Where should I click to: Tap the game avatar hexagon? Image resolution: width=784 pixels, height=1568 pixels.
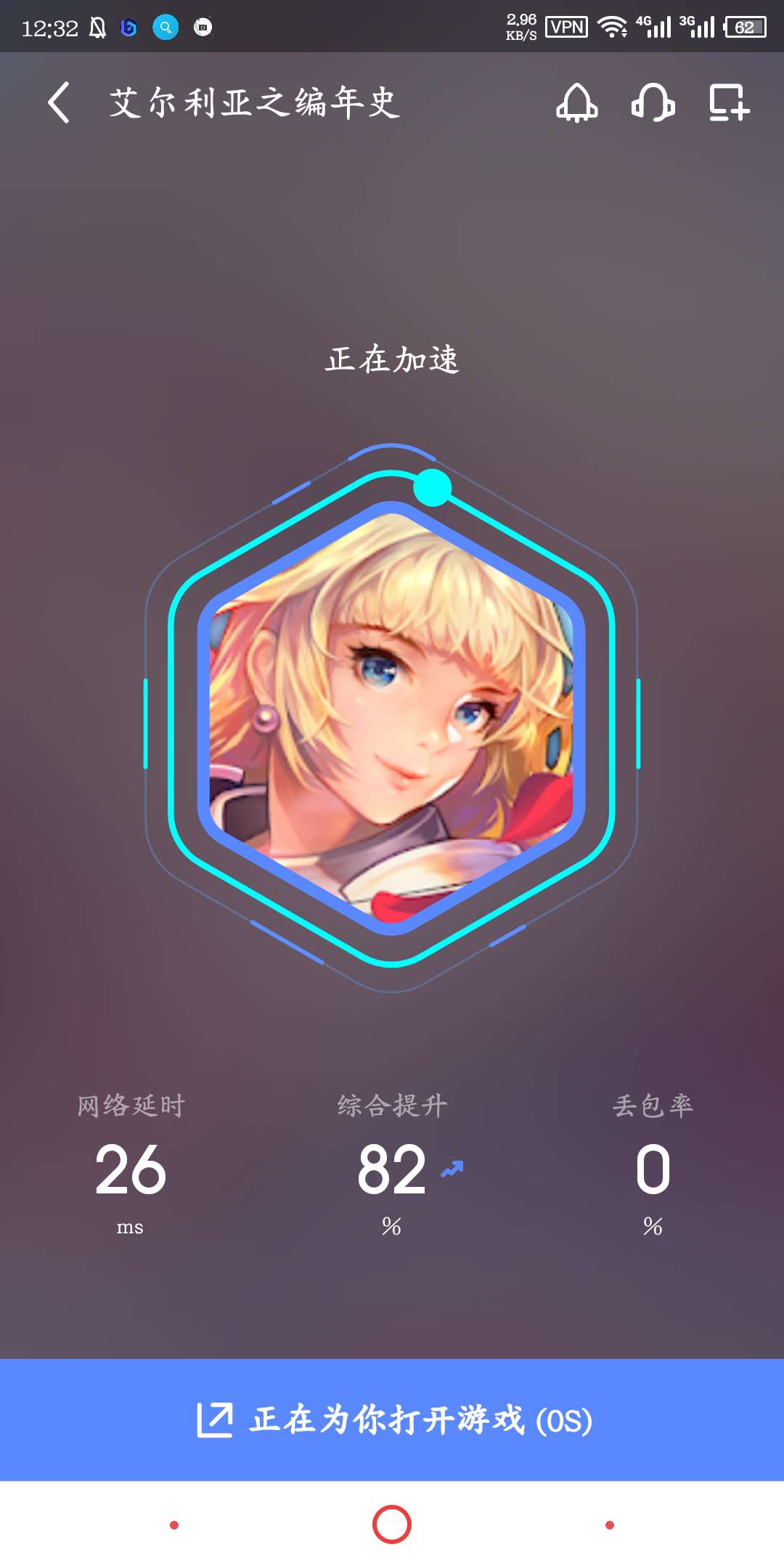(x=392, y=719)
